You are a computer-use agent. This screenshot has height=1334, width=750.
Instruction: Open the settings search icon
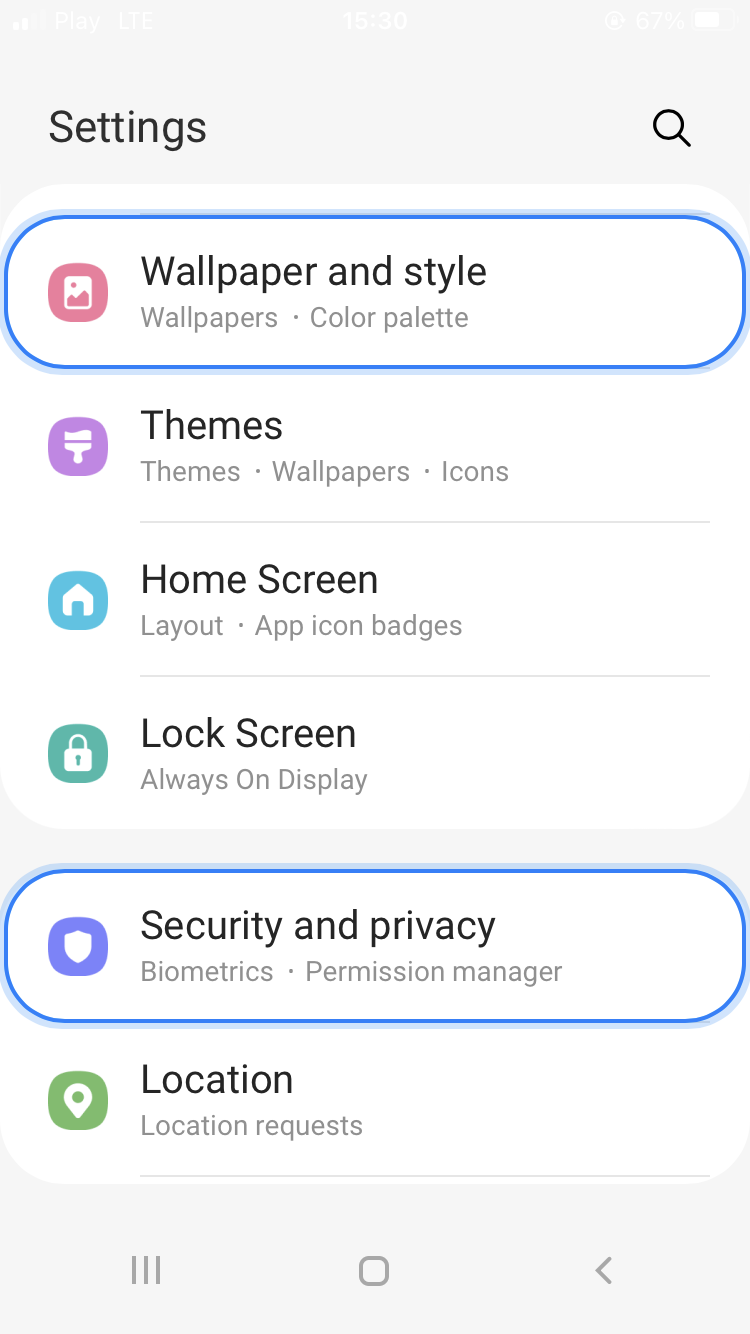671,128
